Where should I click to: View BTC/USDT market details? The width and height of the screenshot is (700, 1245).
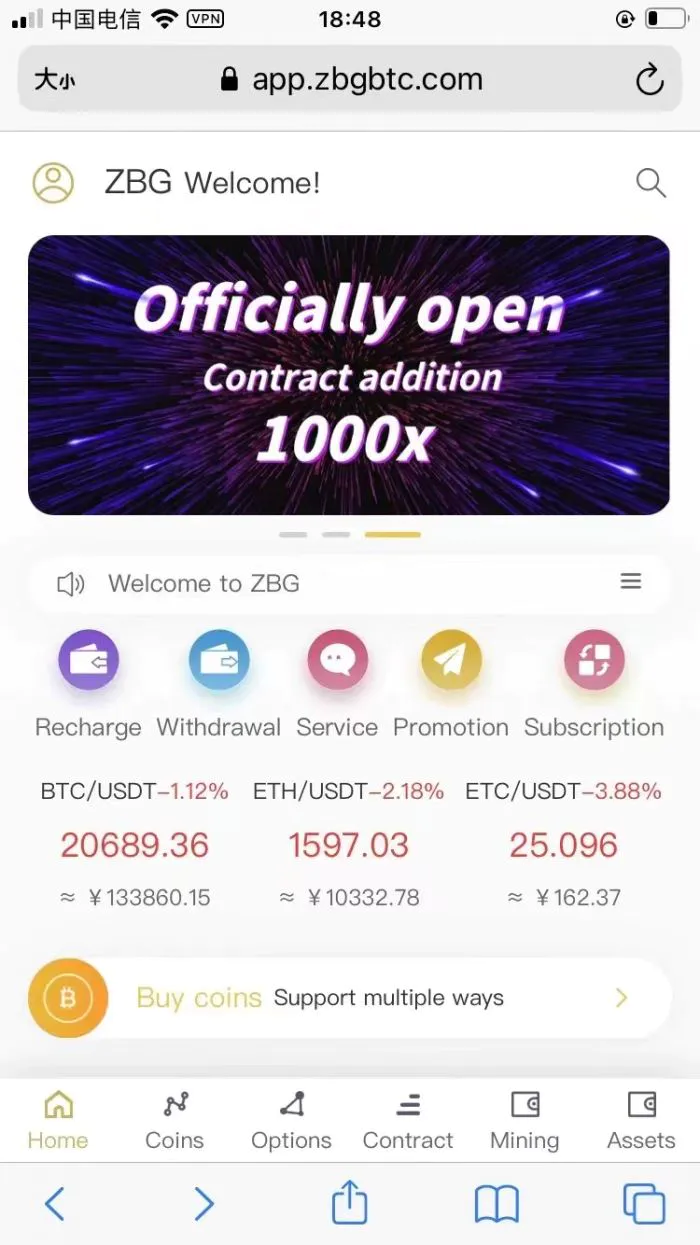point(135,845)
